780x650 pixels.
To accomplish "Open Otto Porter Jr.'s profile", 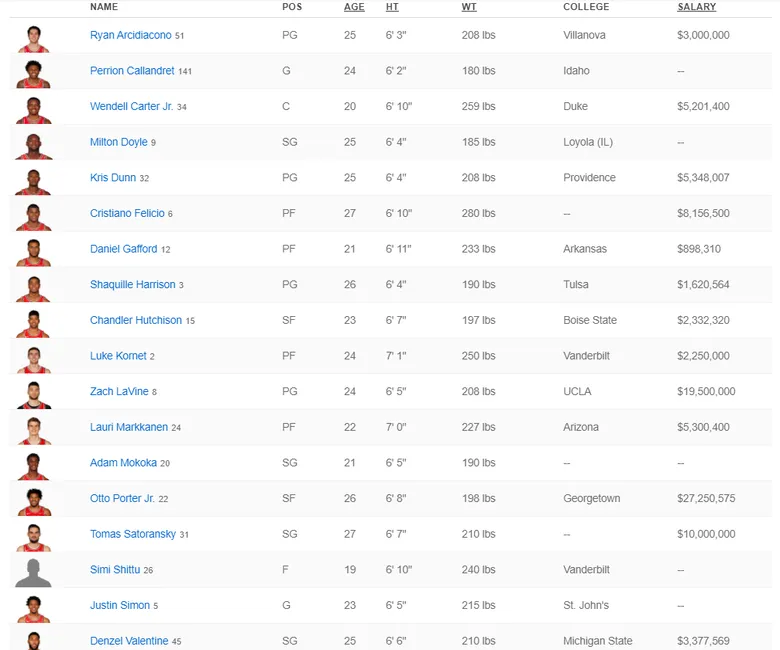I will click(122, 499).
